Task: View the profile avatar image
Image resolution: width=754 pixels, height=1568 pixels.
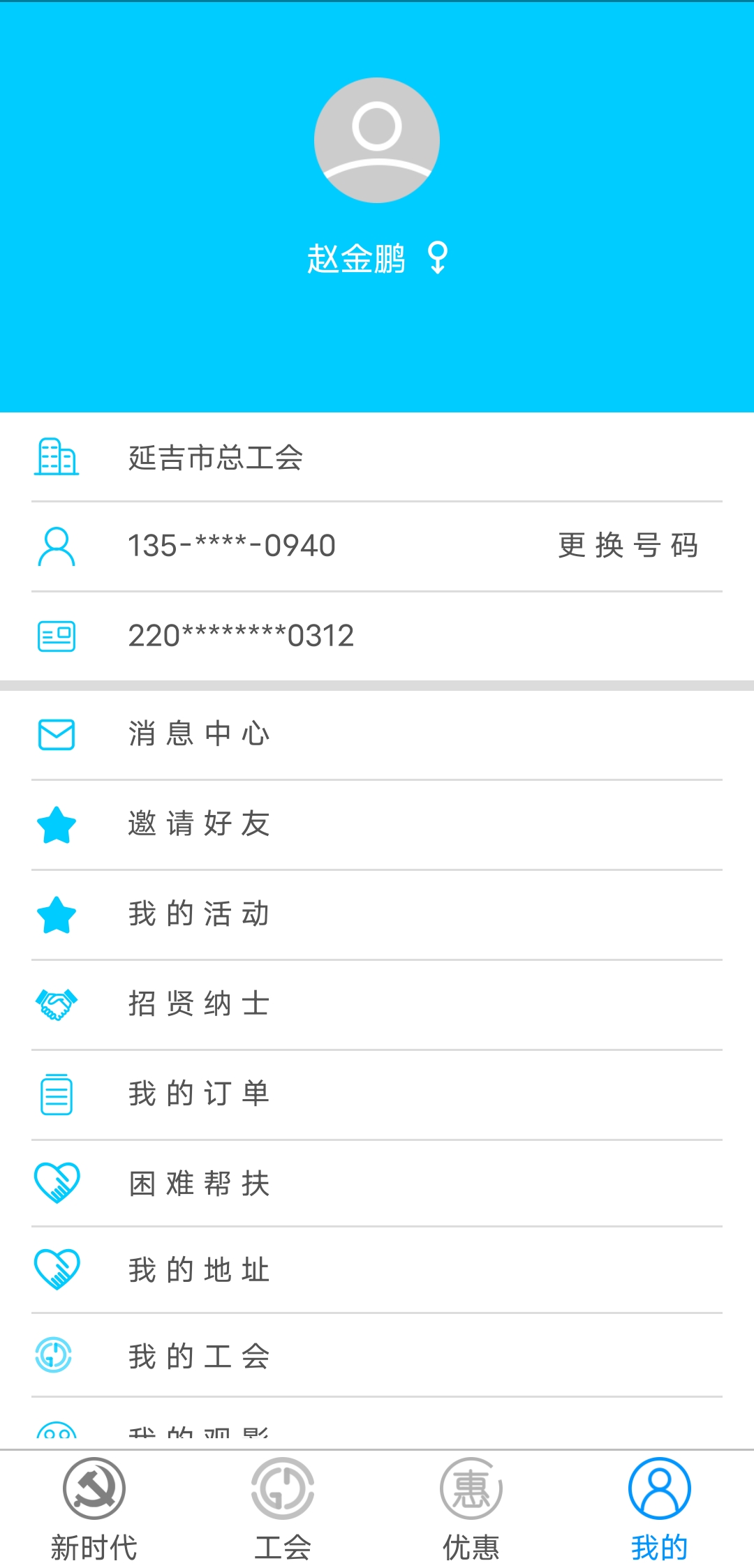Action: [x=377, y=142]
